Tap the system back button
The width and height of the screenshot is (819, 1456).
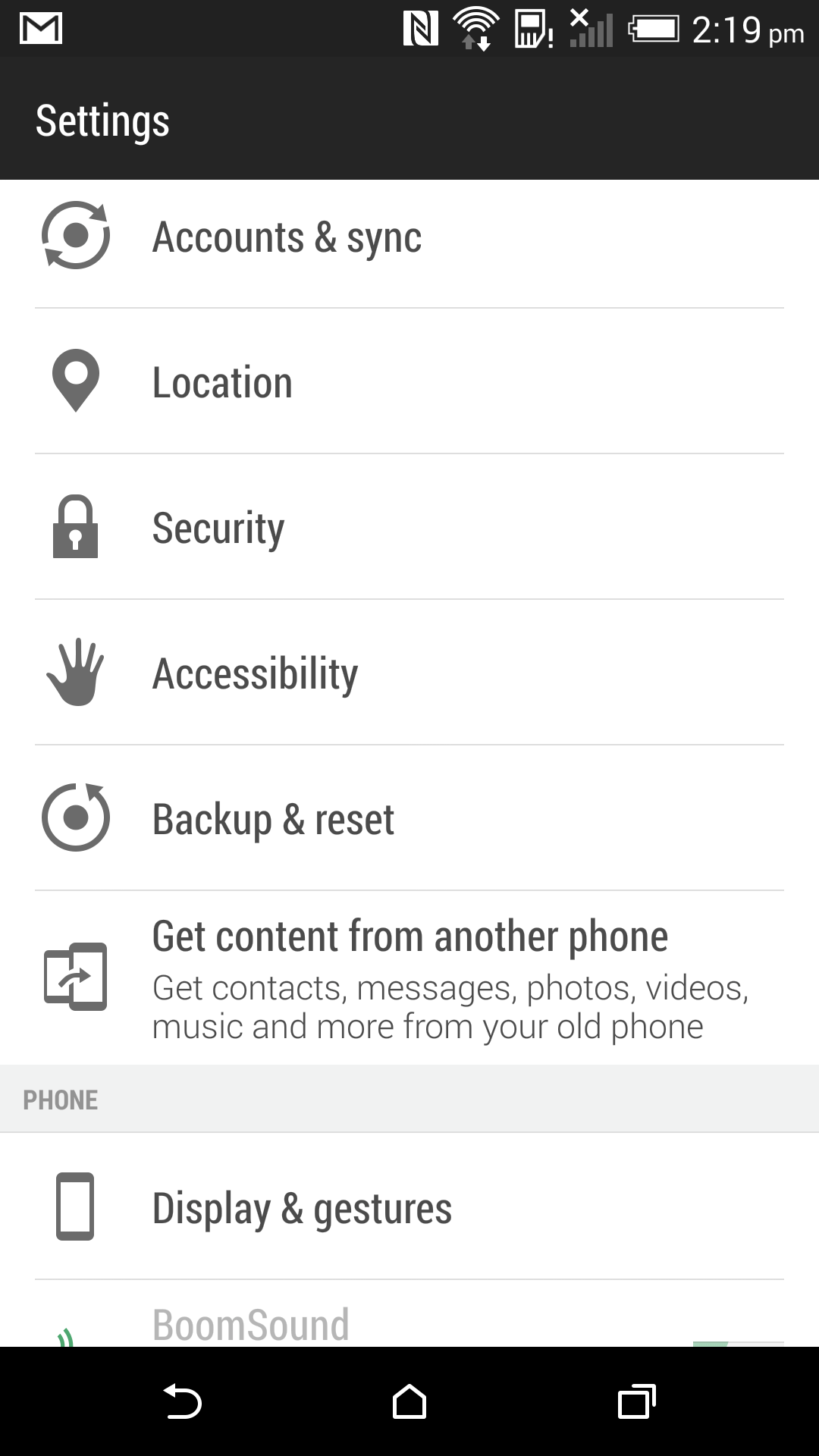pyautogui.click(x=182, y=1401)
